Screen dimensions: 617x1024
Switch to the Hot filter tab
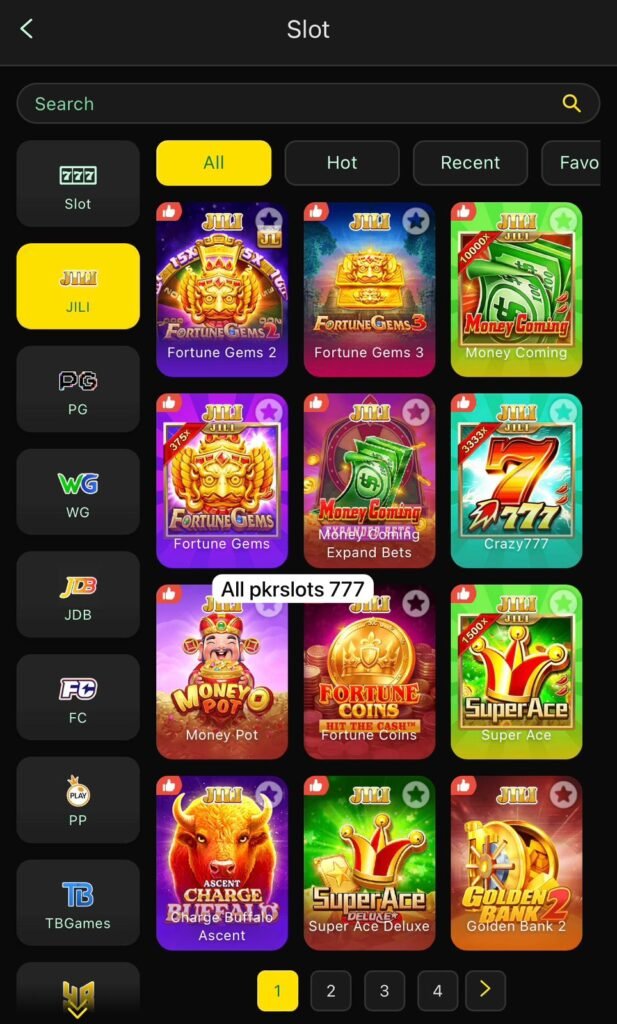pyautogui.click(x=342, y=163)
